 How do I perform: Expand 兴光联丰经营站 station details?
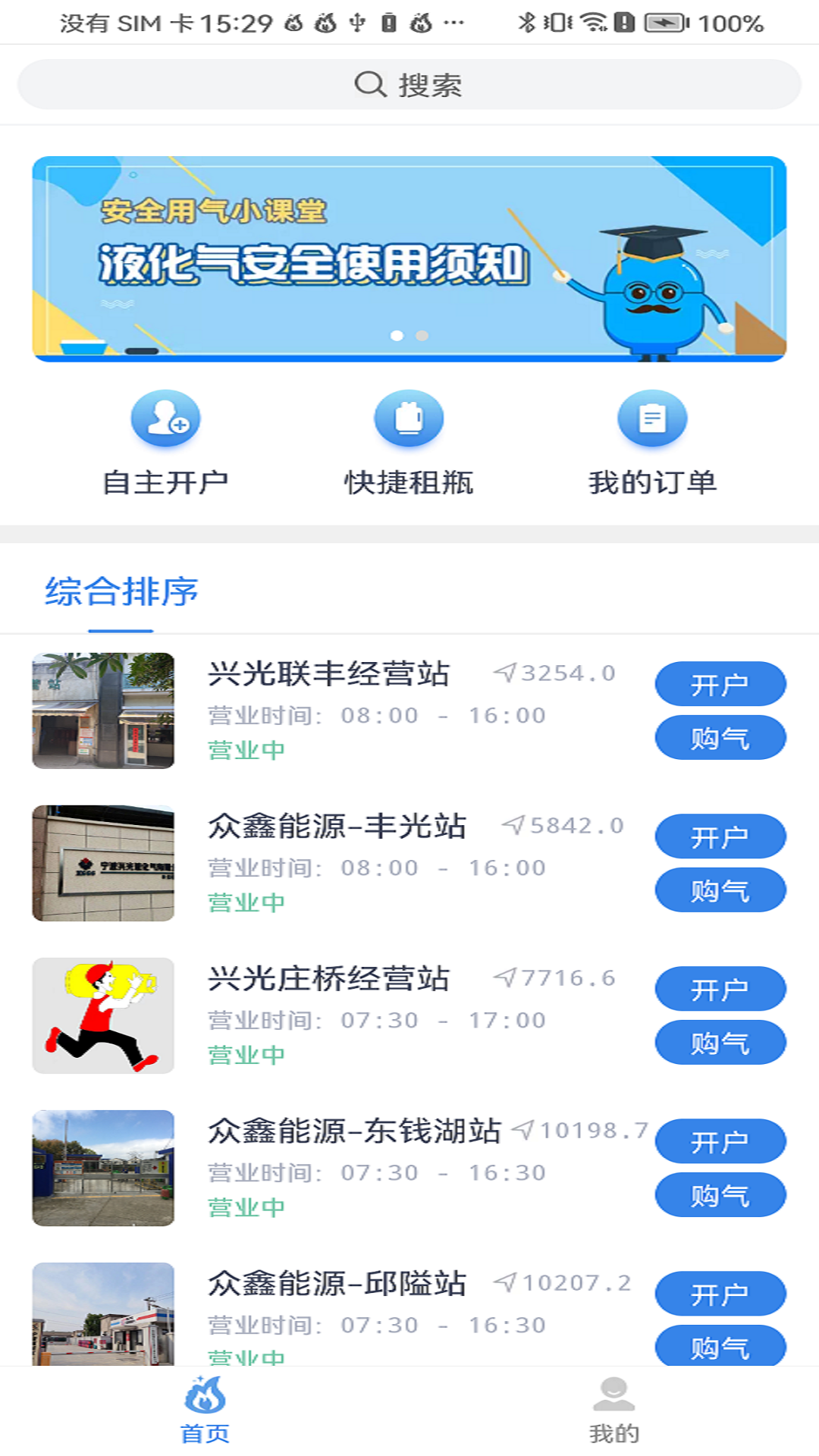pyautogui.click(x=329, y=672)
